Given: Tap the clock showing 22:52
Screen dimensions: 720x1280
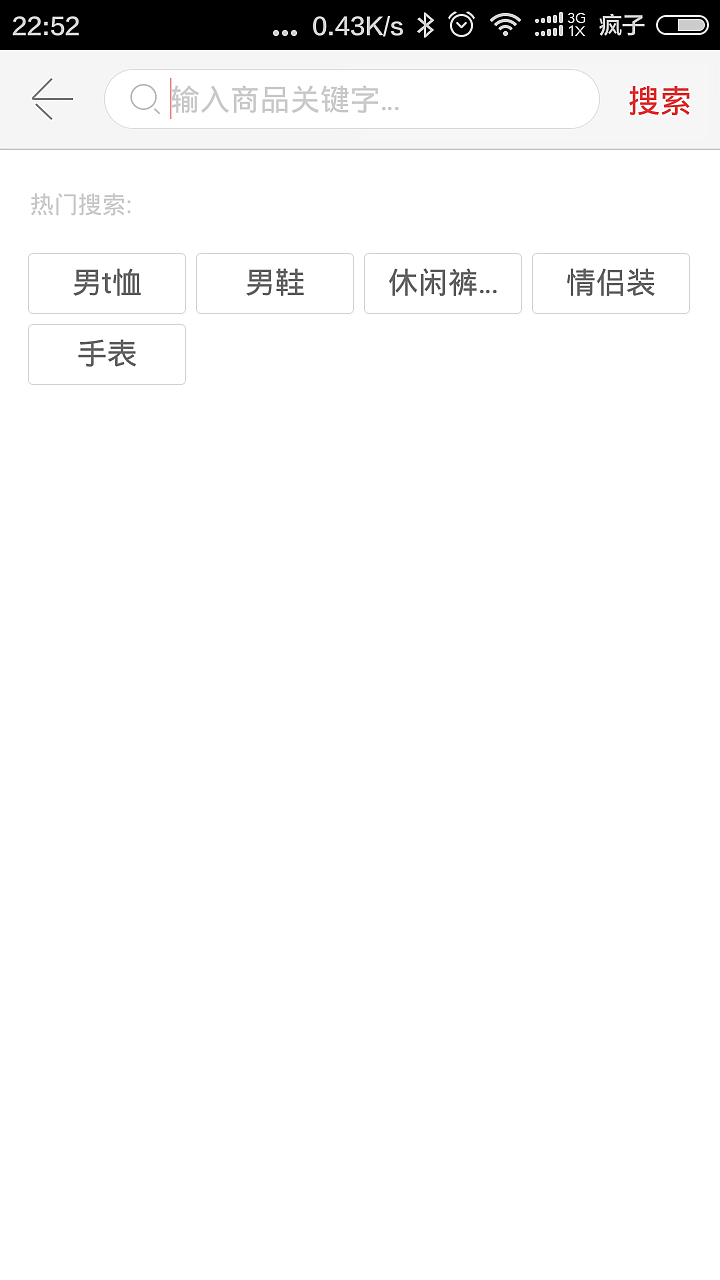Looking at the screenshot, I should [x=45, y=25].
